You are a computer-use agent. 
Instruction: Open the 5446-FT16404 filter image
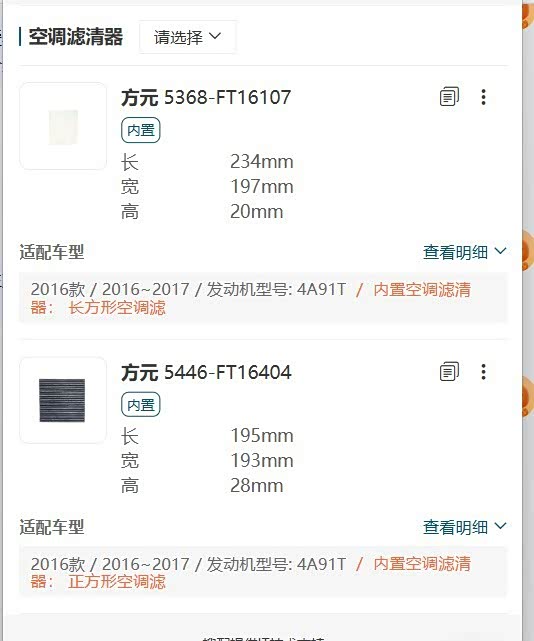pyautogui.click(x=63, y=400)
